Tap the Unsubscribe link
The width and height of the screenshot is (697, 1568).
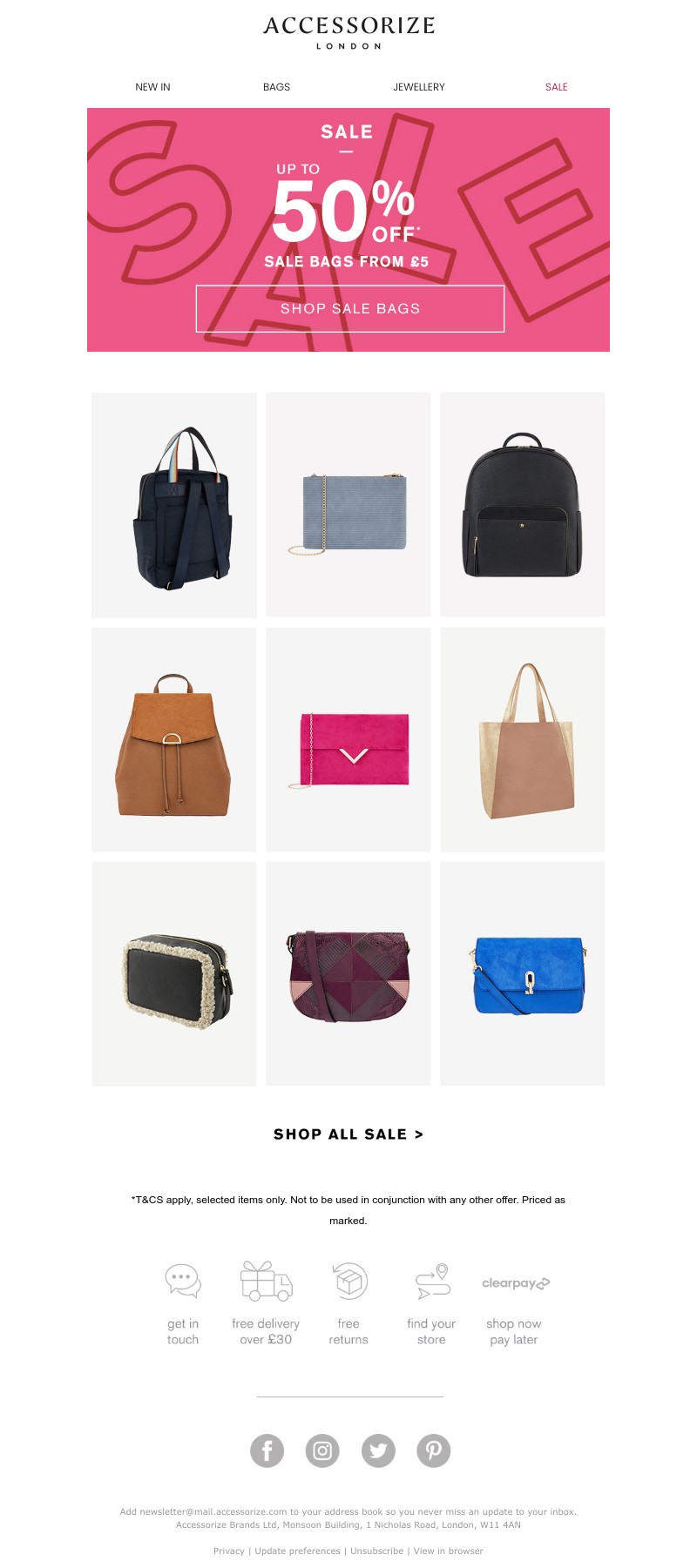click(376, 1551)
